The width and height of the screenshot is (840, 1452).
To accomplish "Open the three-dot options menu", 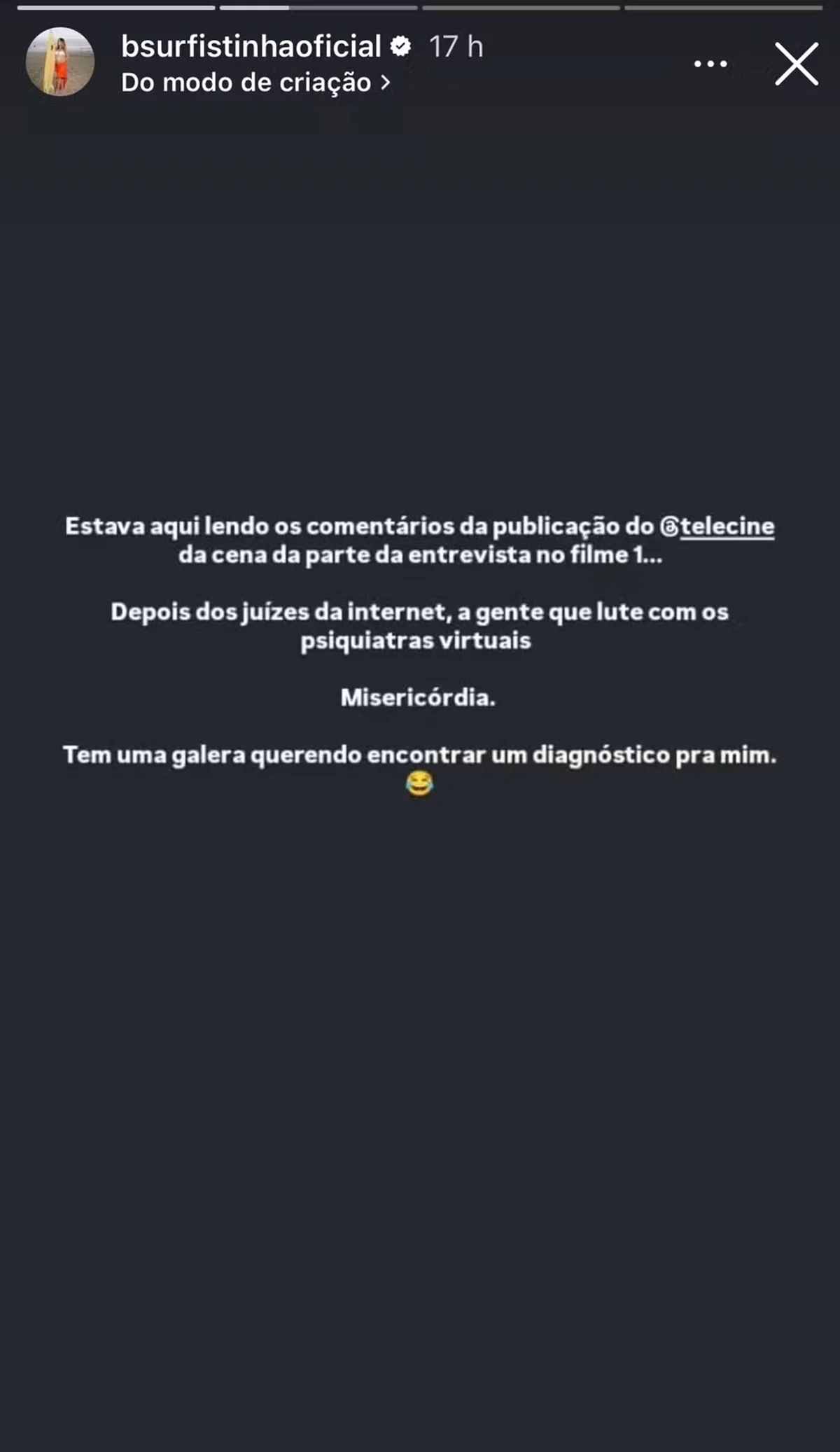I will tap(710, 64).
